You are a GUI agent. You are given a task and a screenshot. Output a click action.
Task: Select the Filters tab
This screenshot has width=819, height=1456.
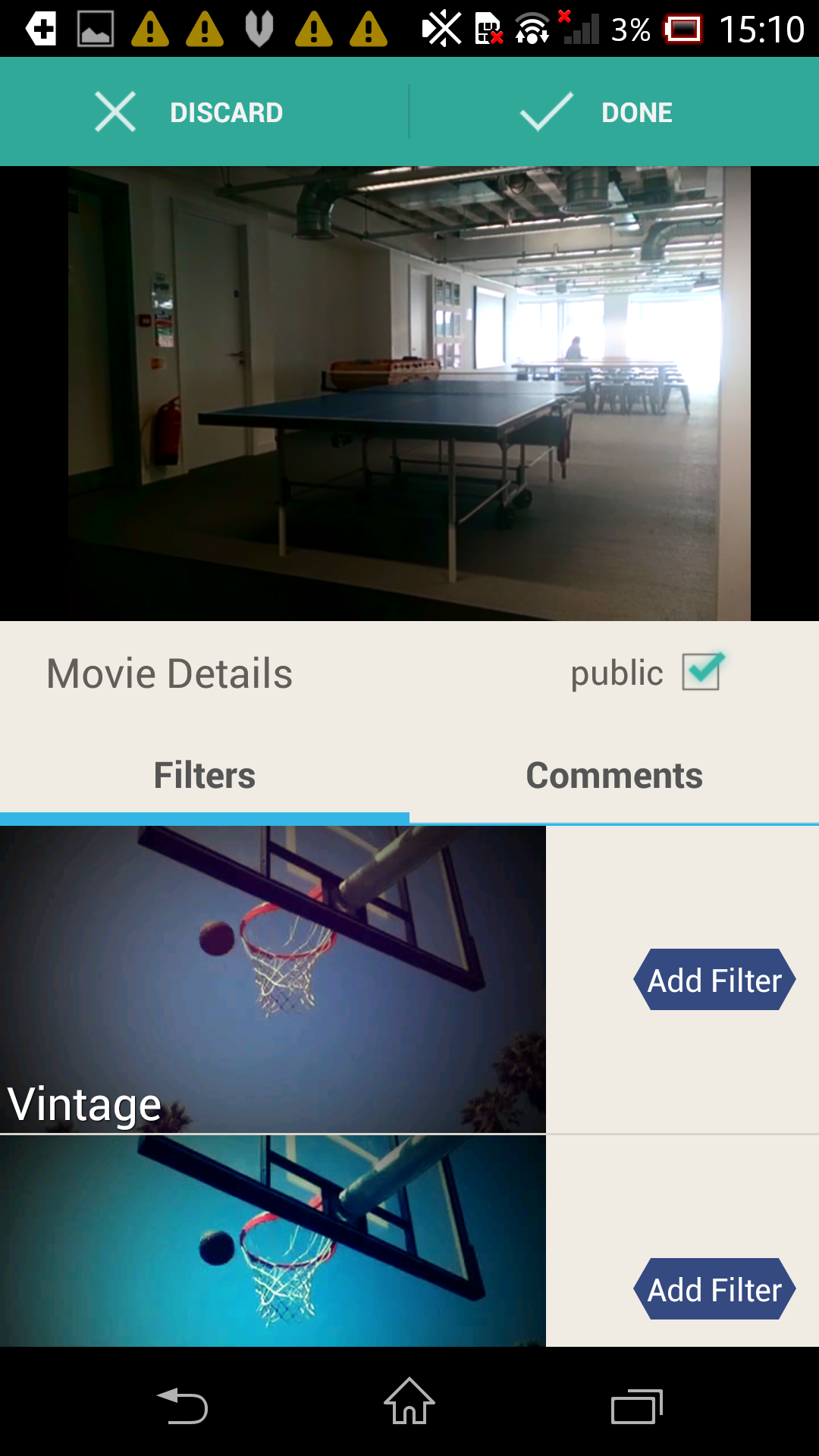click(x=205, y=776)
